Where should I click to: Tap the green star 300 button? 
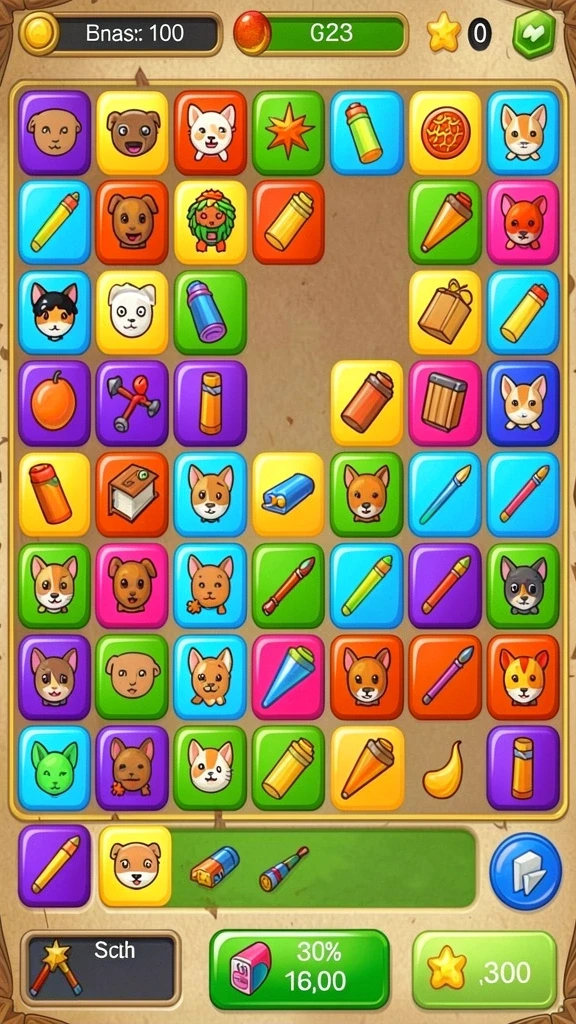(485, 970)
